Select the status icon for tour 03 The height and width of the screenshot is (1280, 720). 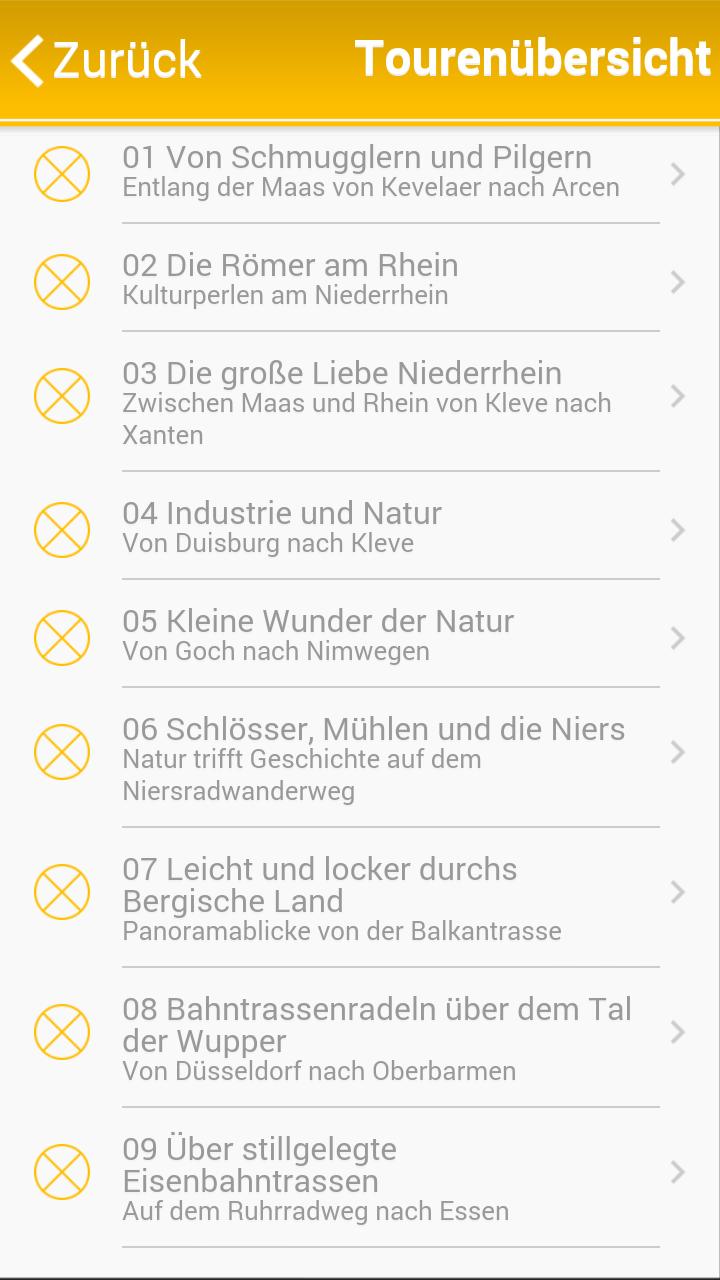pos(61,396)
